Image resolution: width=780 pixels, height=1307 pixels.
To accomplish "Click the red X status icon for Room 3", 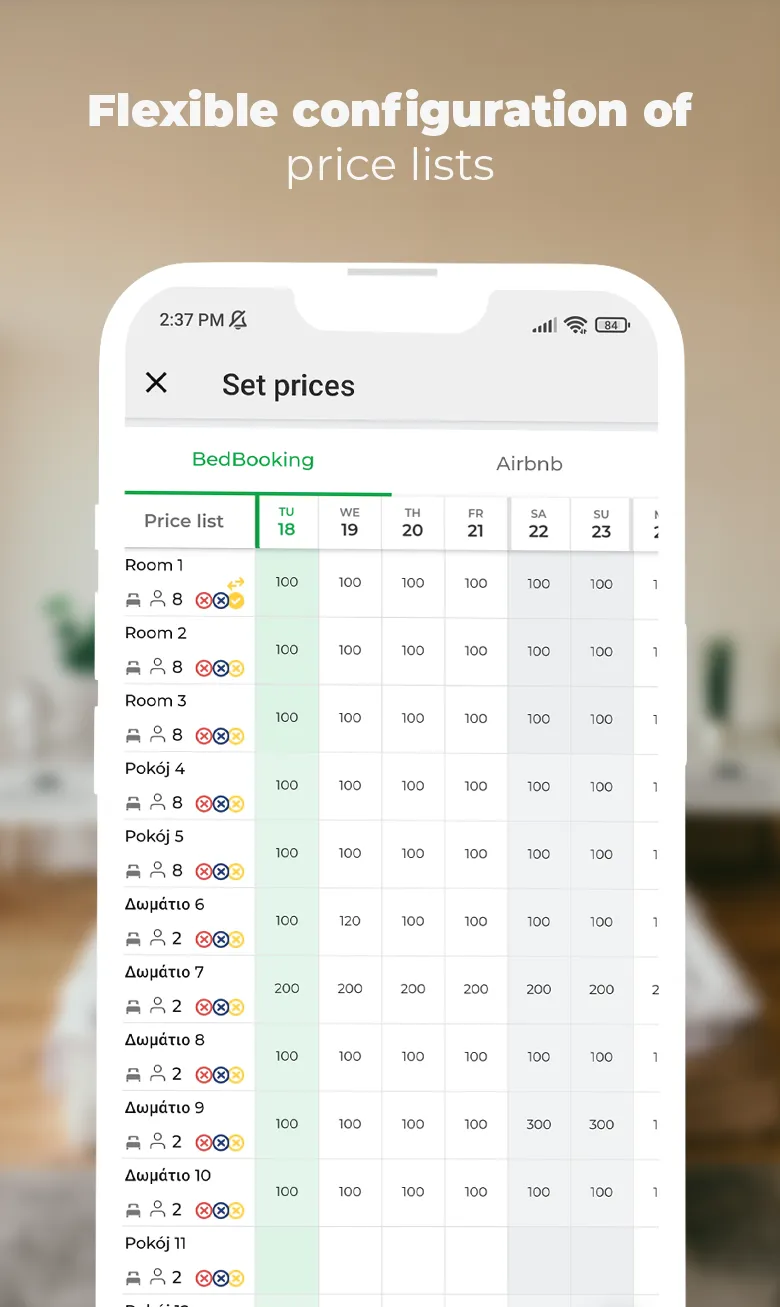I will pos(204,735).
